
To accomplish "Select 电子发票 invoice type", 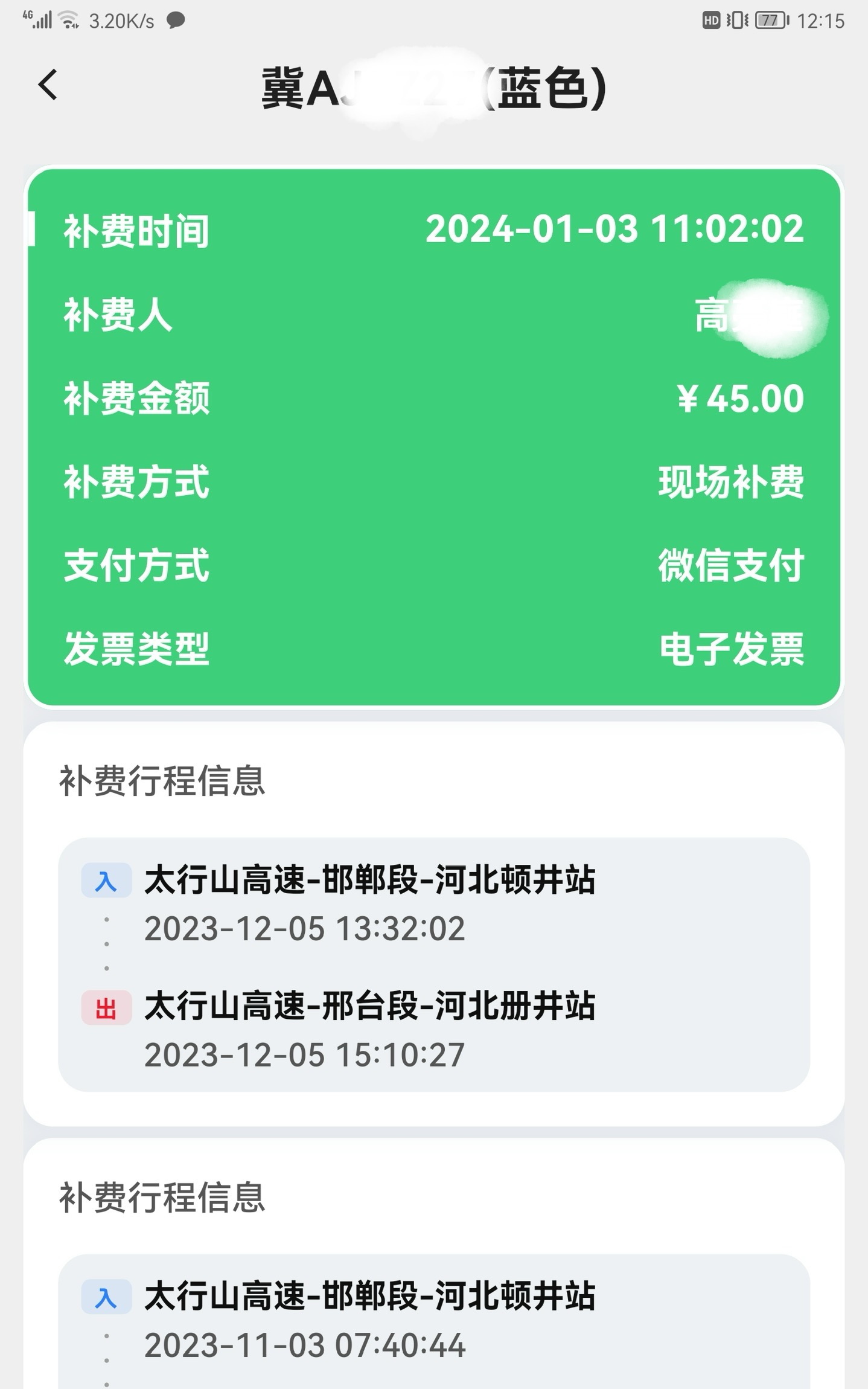I will (732, 650).
